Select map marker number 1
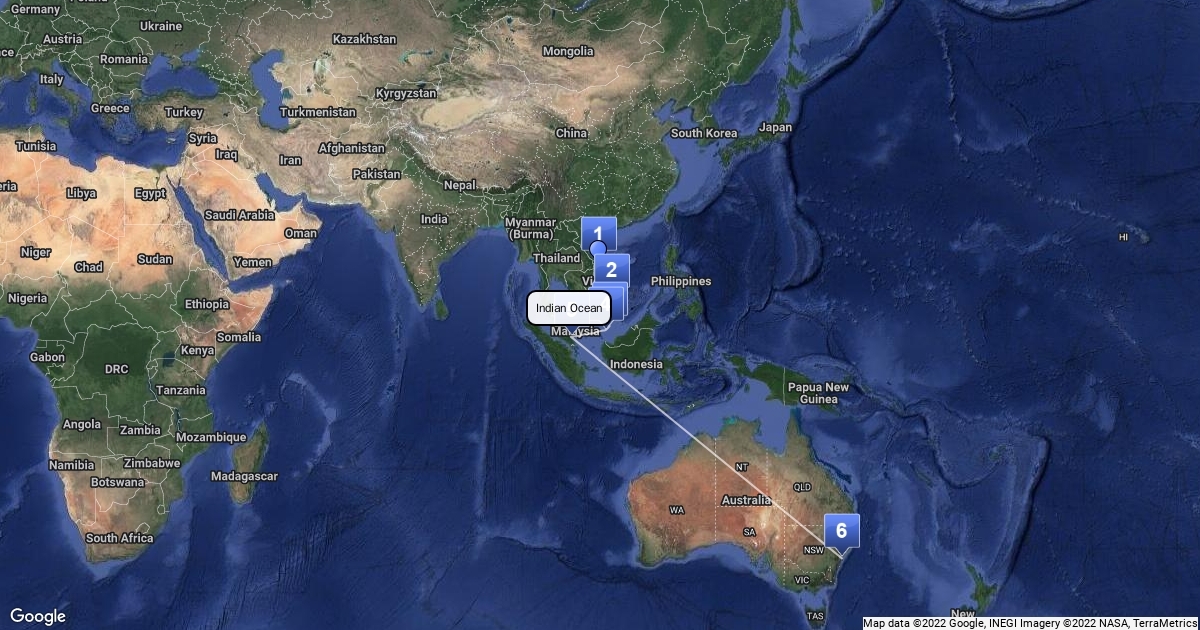This screenshot has height=630, width=1200. (x=598, y=231)
